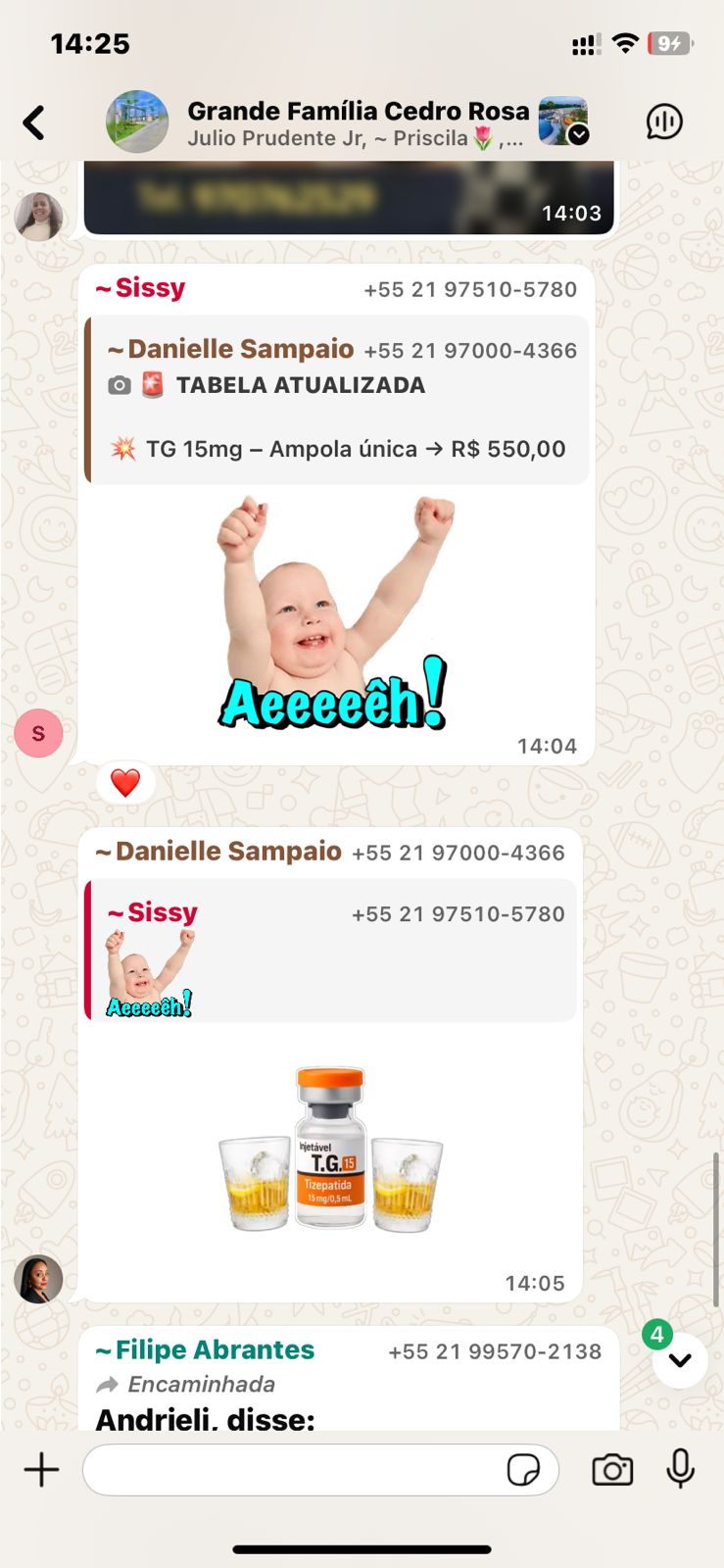The width and height of the screenshot is (724, 1568).
Task: View the Aeeeeêh baby sticker
Action: (333, 614)
